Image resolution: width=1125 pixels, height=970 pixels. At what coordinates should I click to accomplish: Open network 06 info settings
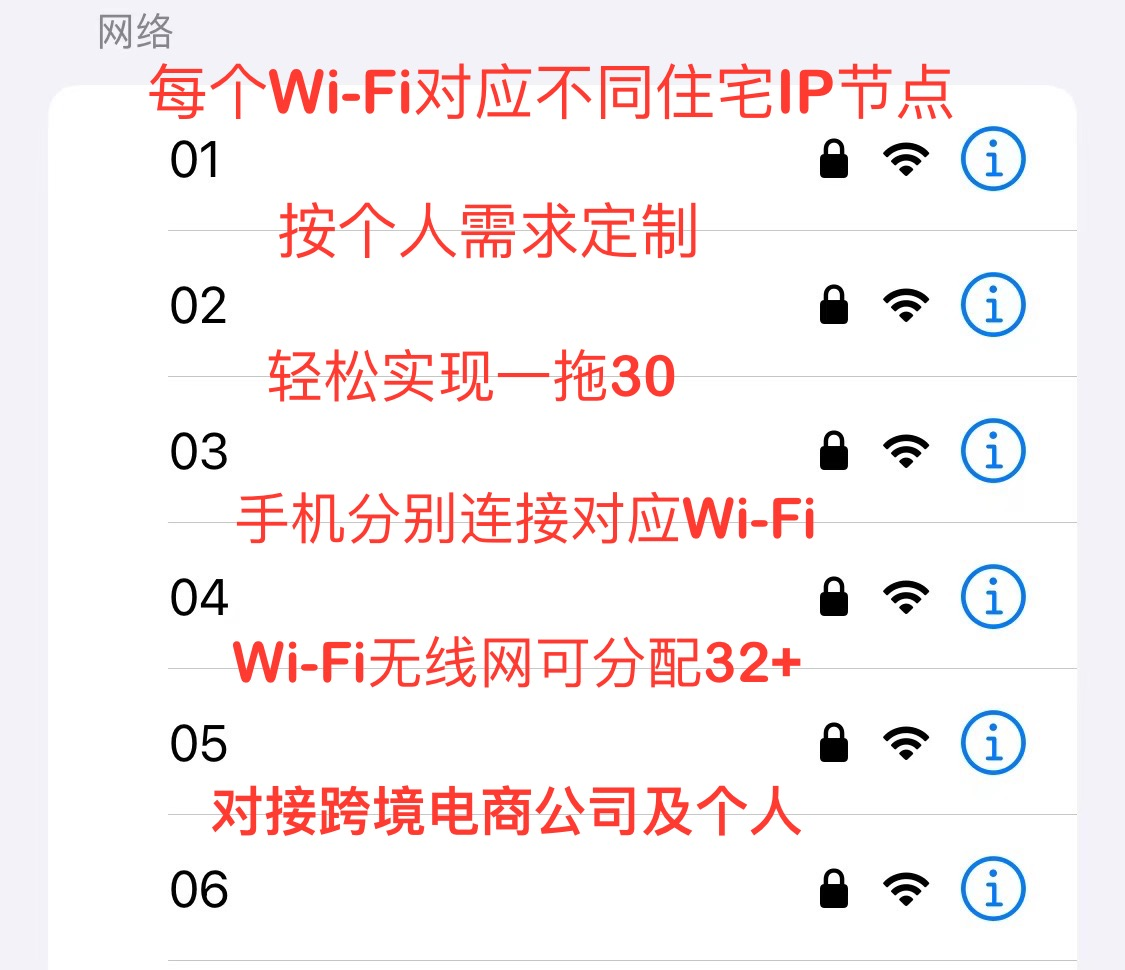click(x=992, y=889)
